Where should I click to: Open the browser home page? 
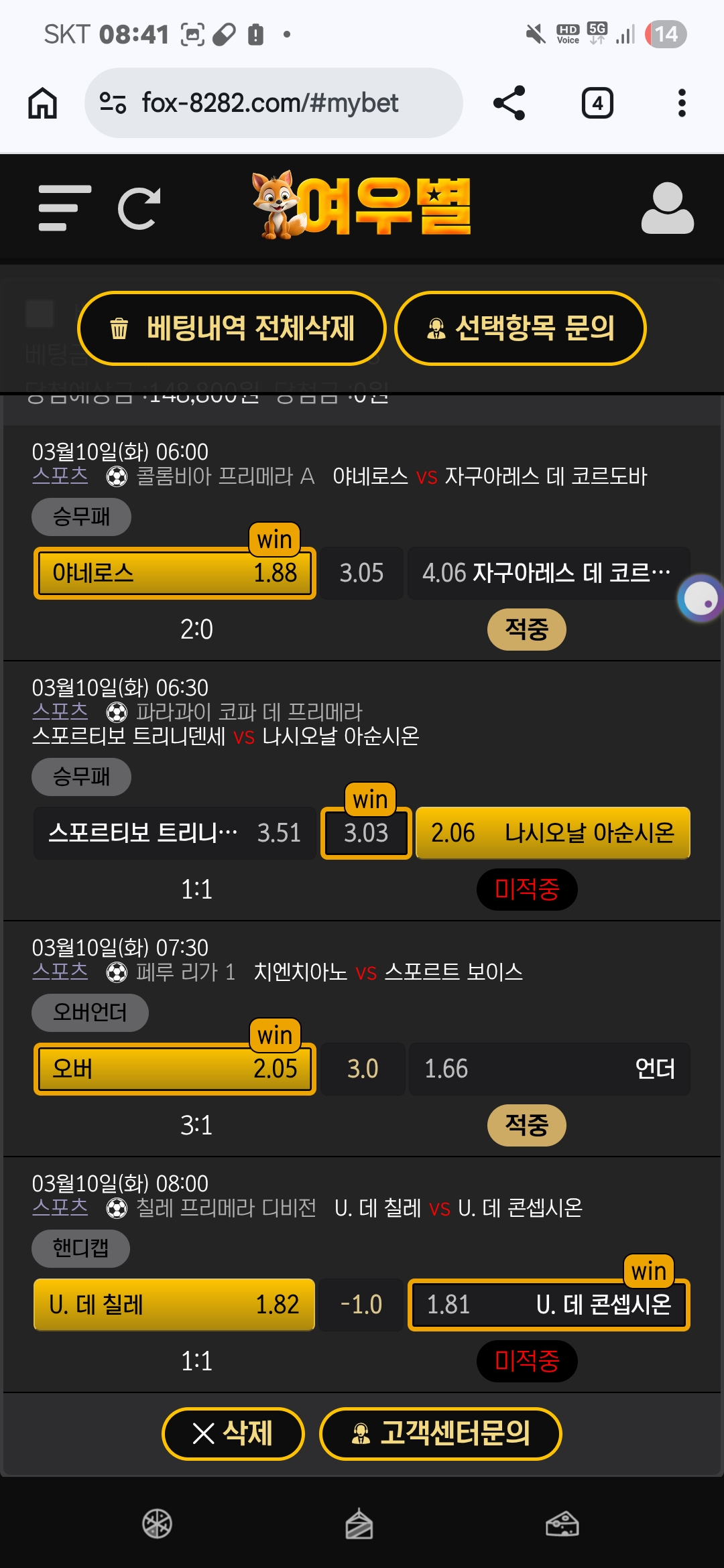42,103
